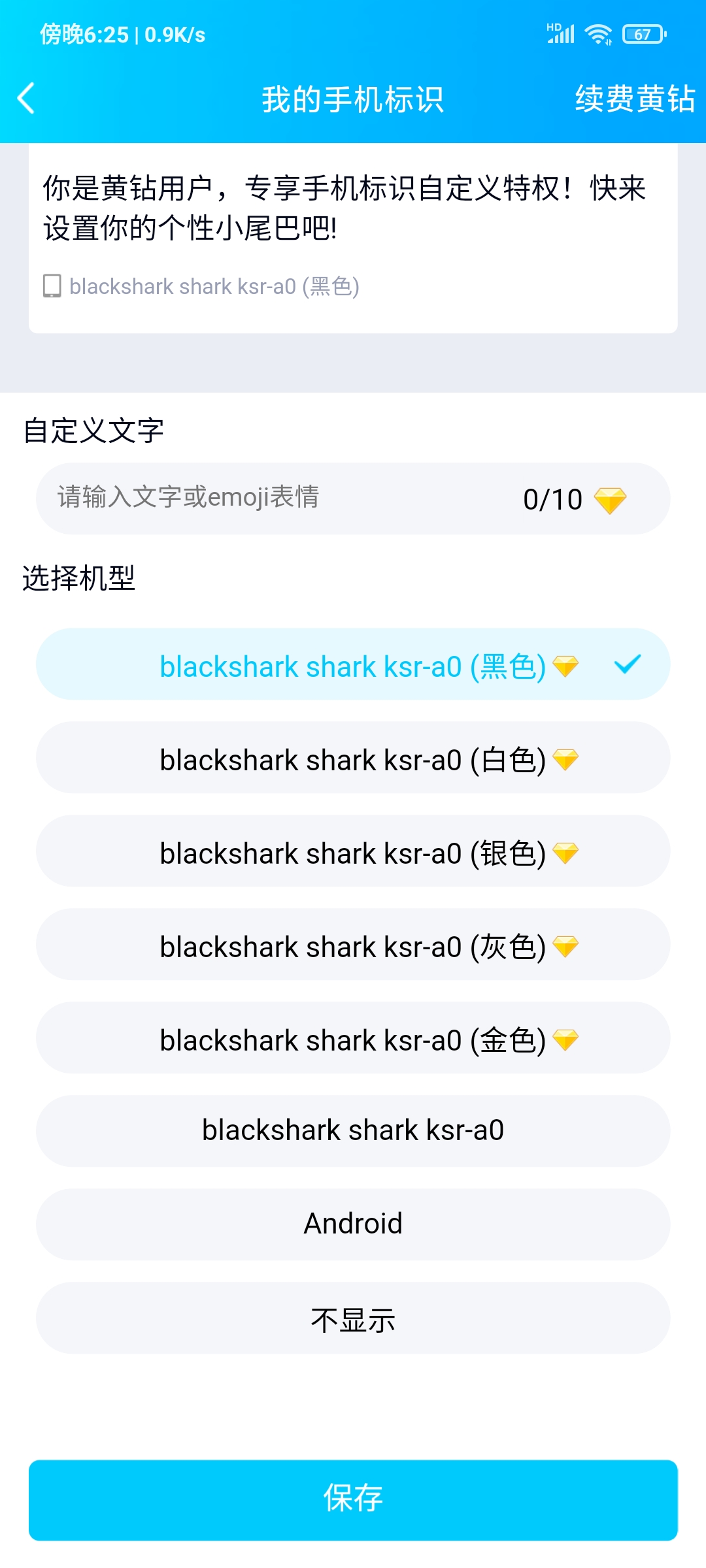This screenshot has width=706, height=1568.
Task: Choose blackshark shark ksr-a0 (白色) model
Action: tap(353, 758)
